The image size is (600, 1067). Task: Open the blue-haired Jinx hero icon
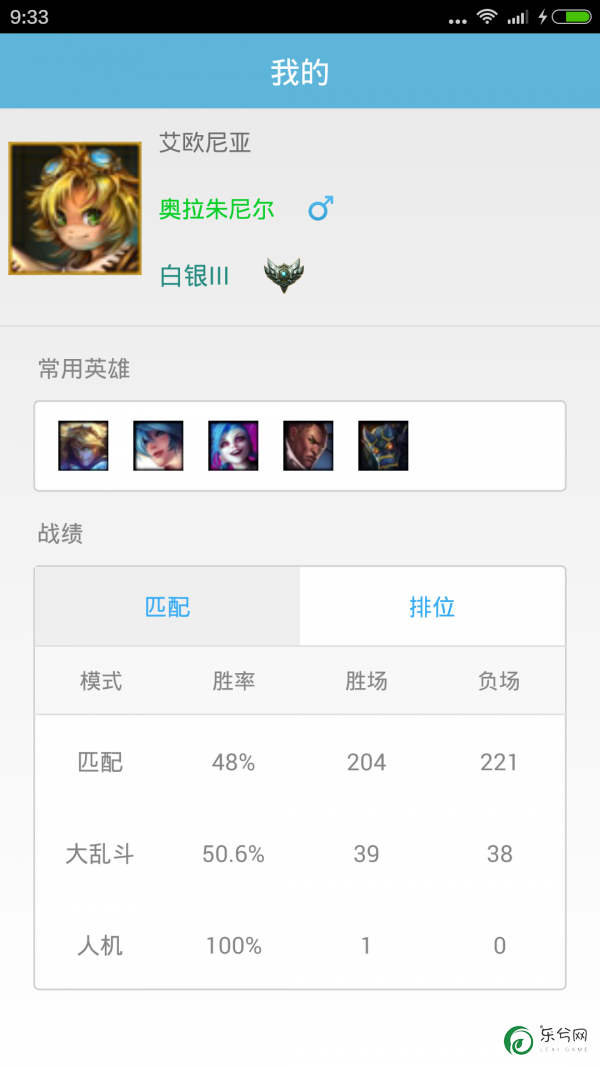pyautogui.click(x=233, y=446)
